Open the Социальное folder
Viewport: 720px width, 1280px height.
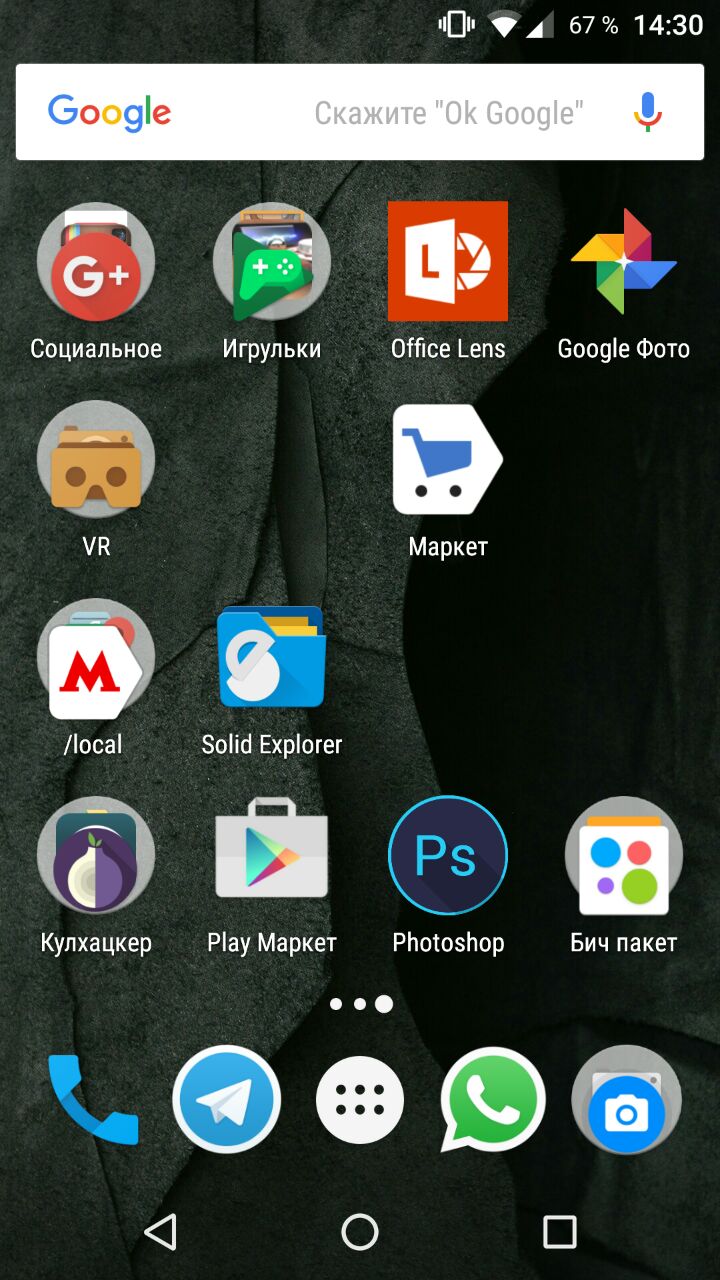click(x=96, y=262)
